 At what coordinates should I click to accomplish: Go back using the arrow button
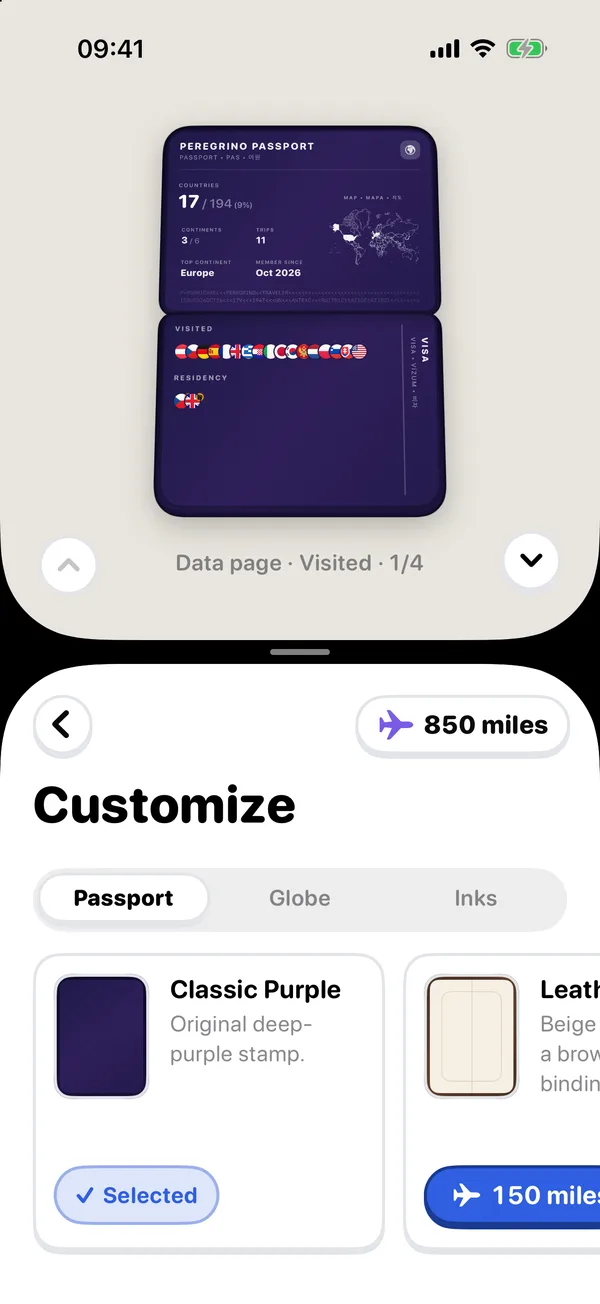(62, 723)
